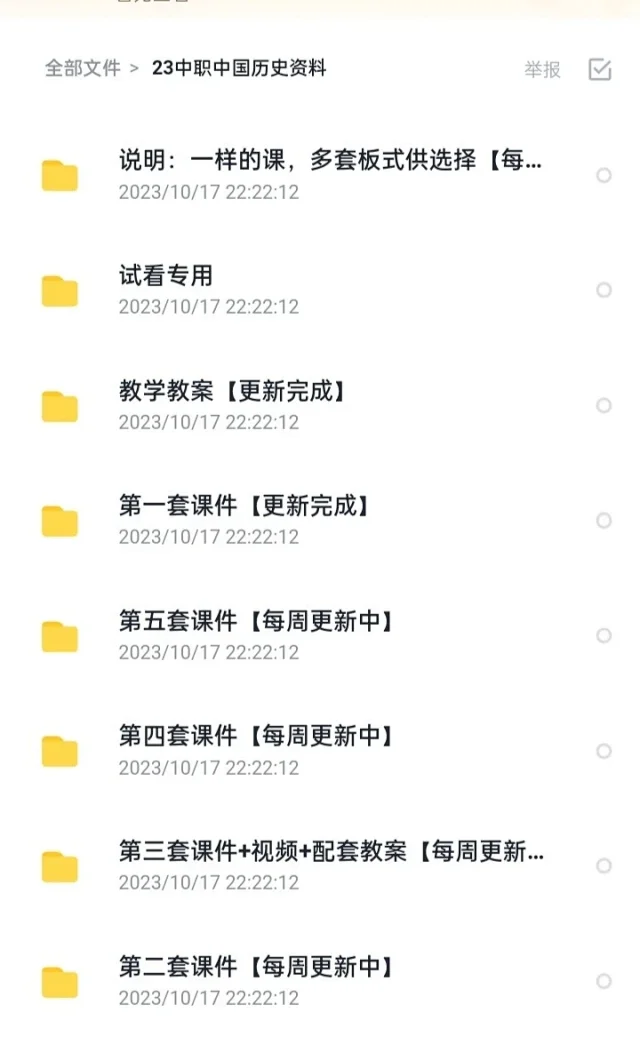Select the 第五套课件 folder radio circle
This screenshot has width=640, height=1045.
pyautogui.click(x=603, y=635)
